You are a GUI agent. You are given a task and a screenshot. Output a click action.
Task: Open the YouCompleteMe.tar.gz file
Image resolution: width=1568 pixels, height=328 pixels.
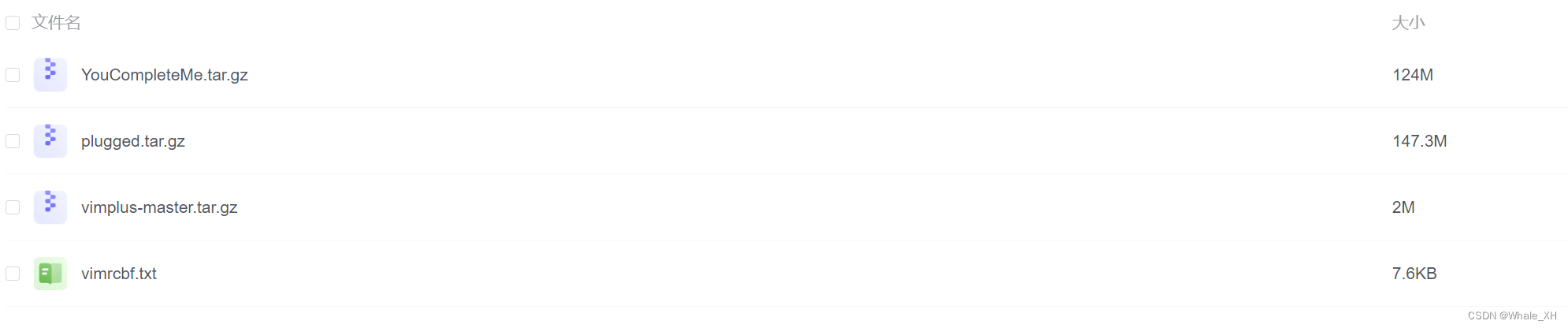point(164,75)
